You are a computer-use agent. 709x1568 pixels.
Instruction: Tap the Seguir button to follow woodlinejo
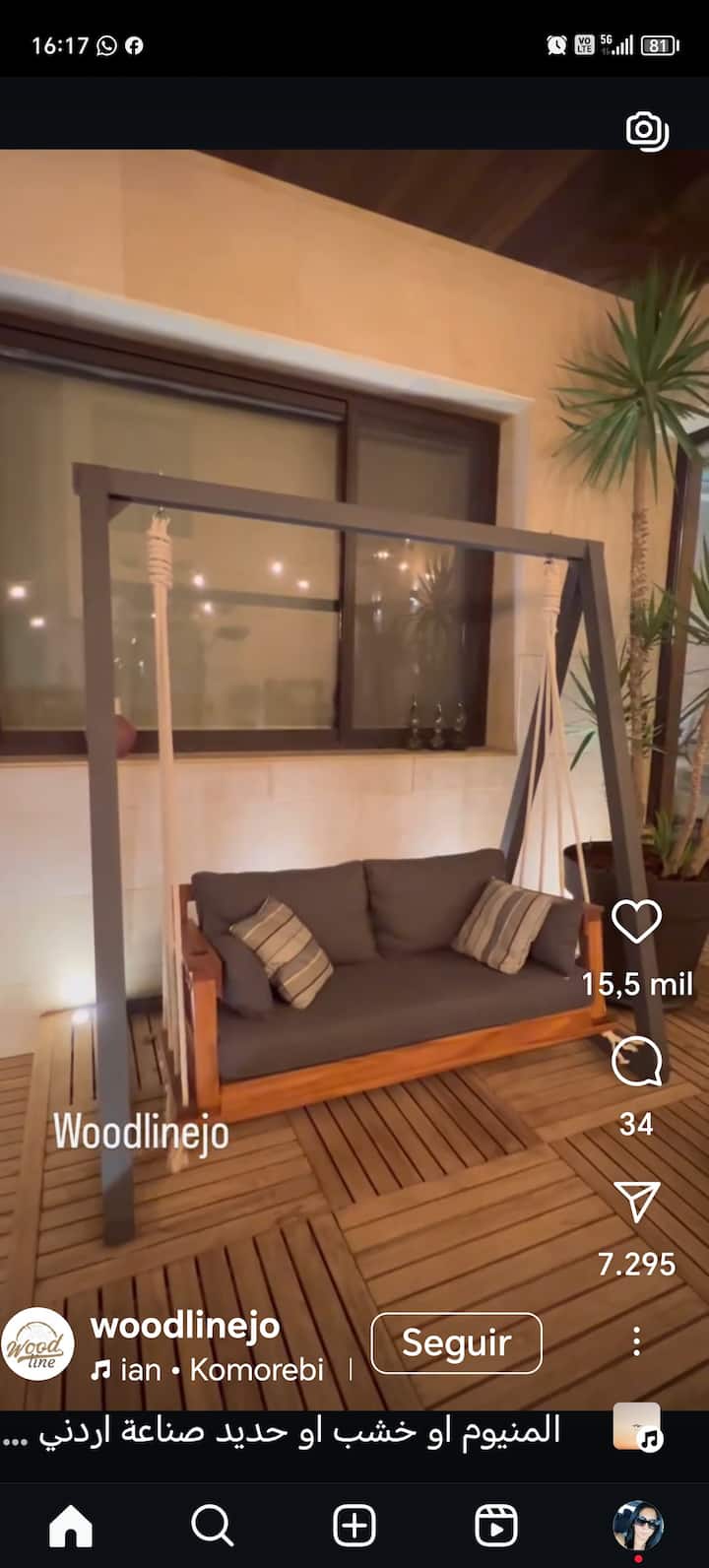[x=456, y=1342]
